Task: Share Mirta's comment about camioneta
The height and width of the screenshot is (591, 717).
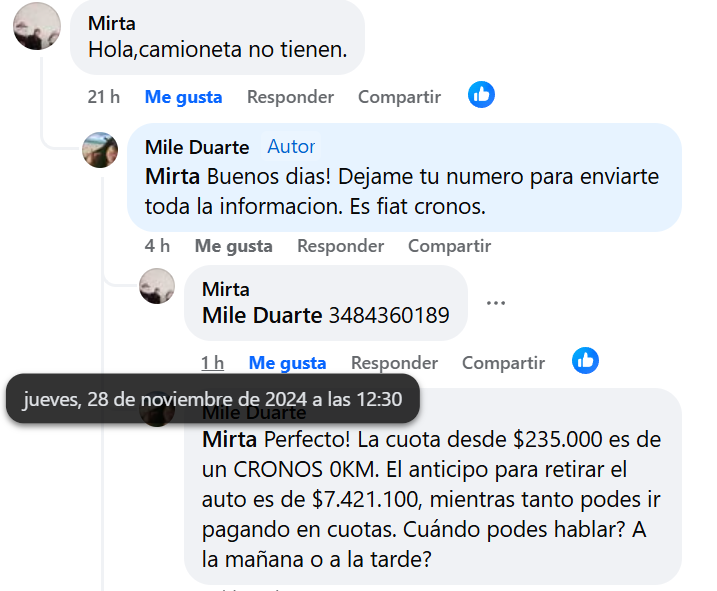Action: tap(399, 97)
